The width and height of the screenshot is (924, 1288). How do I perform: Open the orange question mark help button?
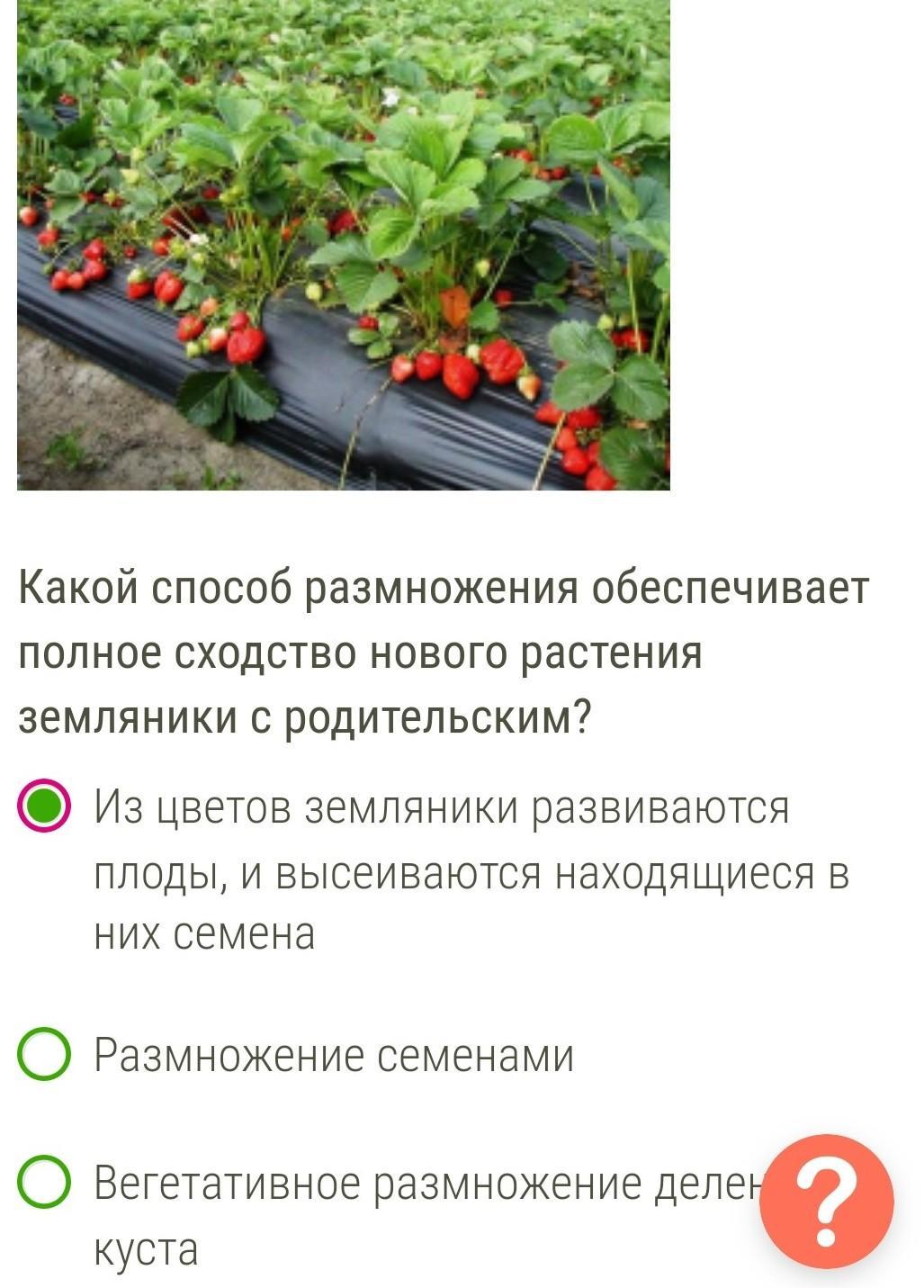click(825, 1201)
